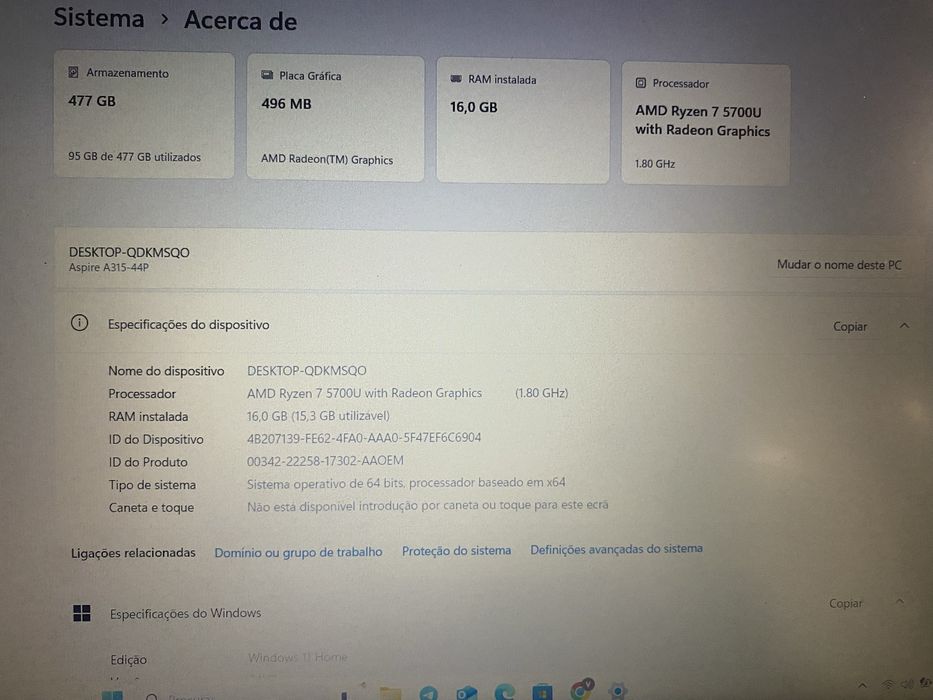Open Proteção do sistema link
The height and width of the screenshot is (700, 933).
tap(456, 551)
